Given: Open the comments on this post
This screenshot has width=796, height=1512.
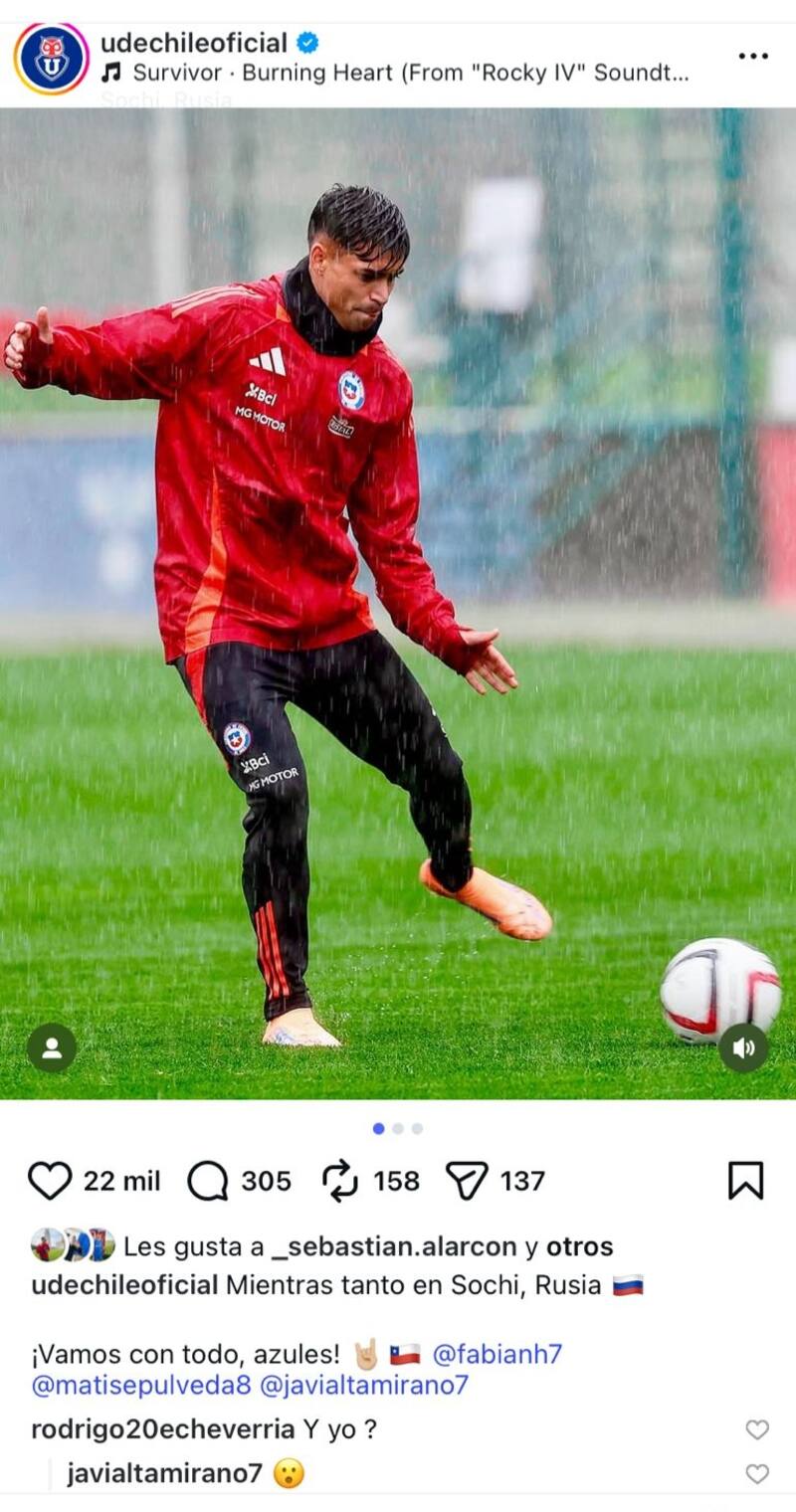Looking at the screenshot, I should pos(207,1181).
